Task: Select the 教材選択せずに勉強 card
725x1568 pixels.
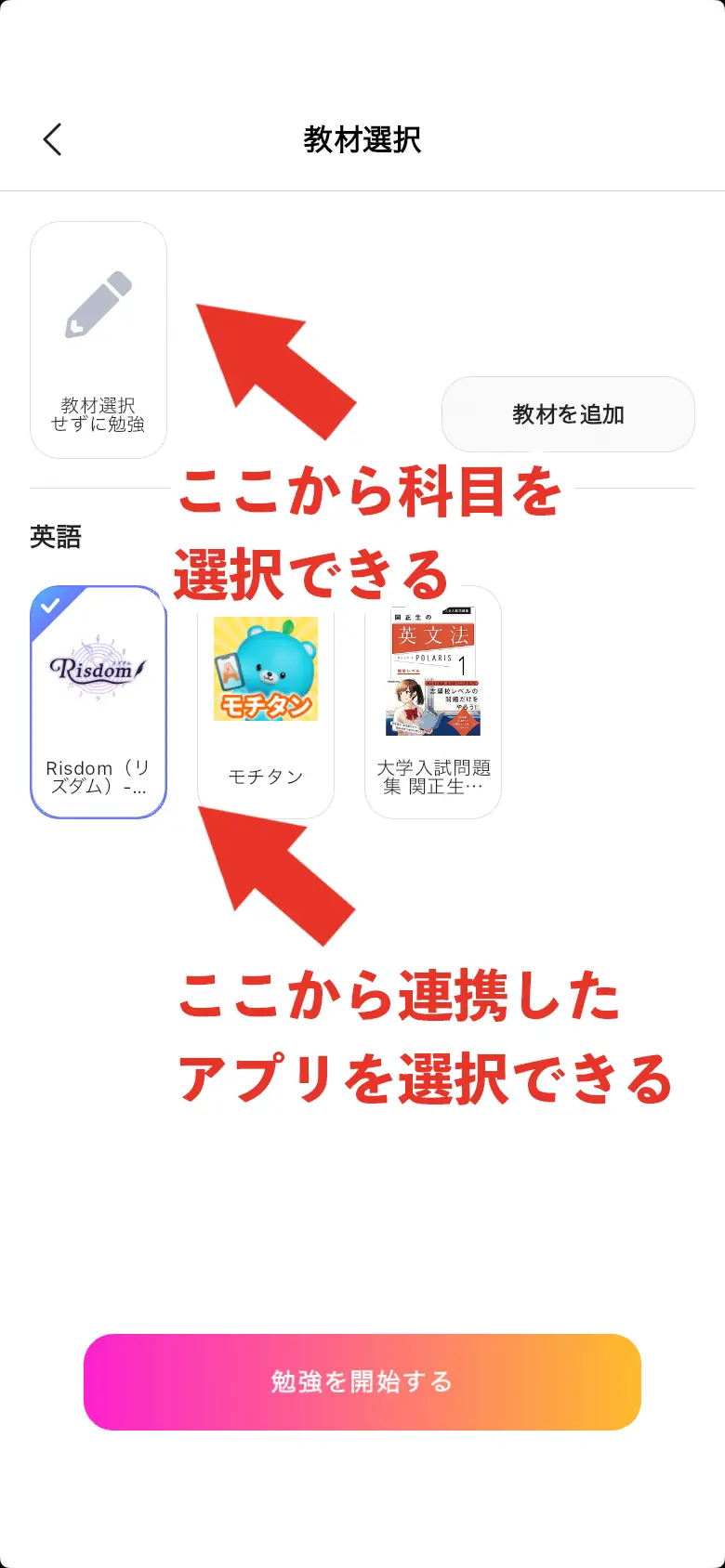Action: pos(99,340)
